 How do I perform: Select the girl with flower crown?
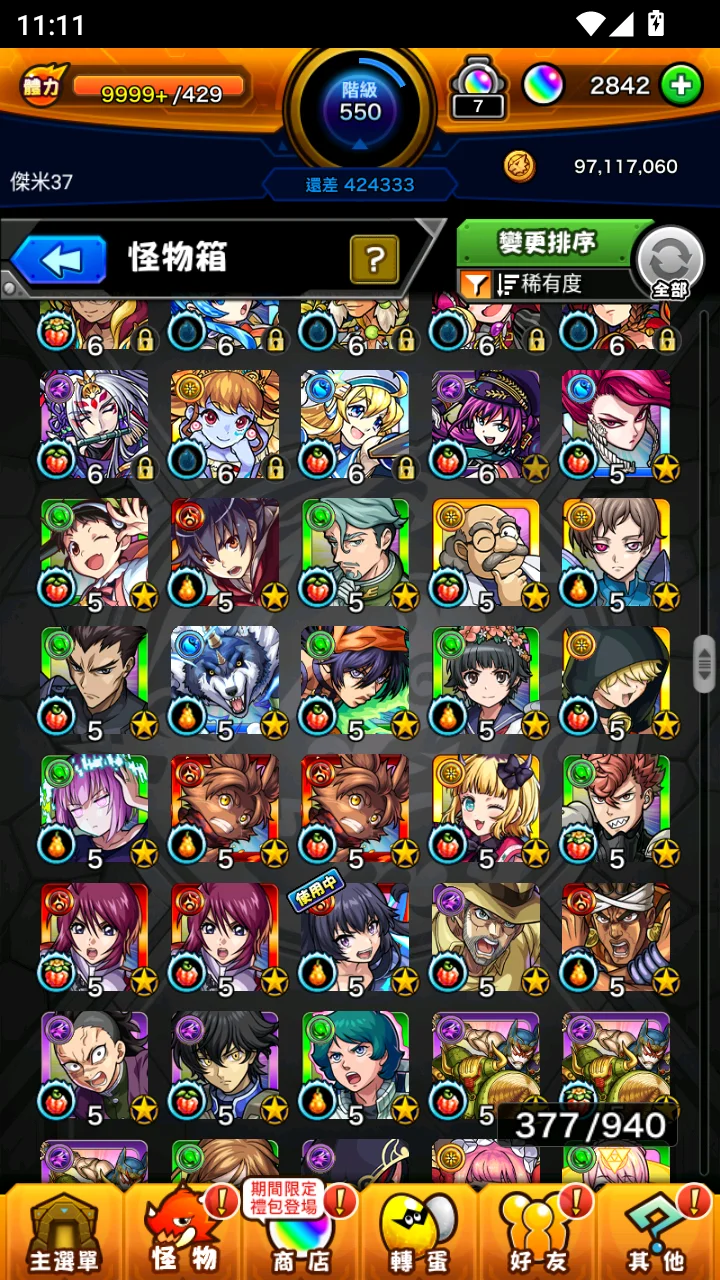click(486, 682)
